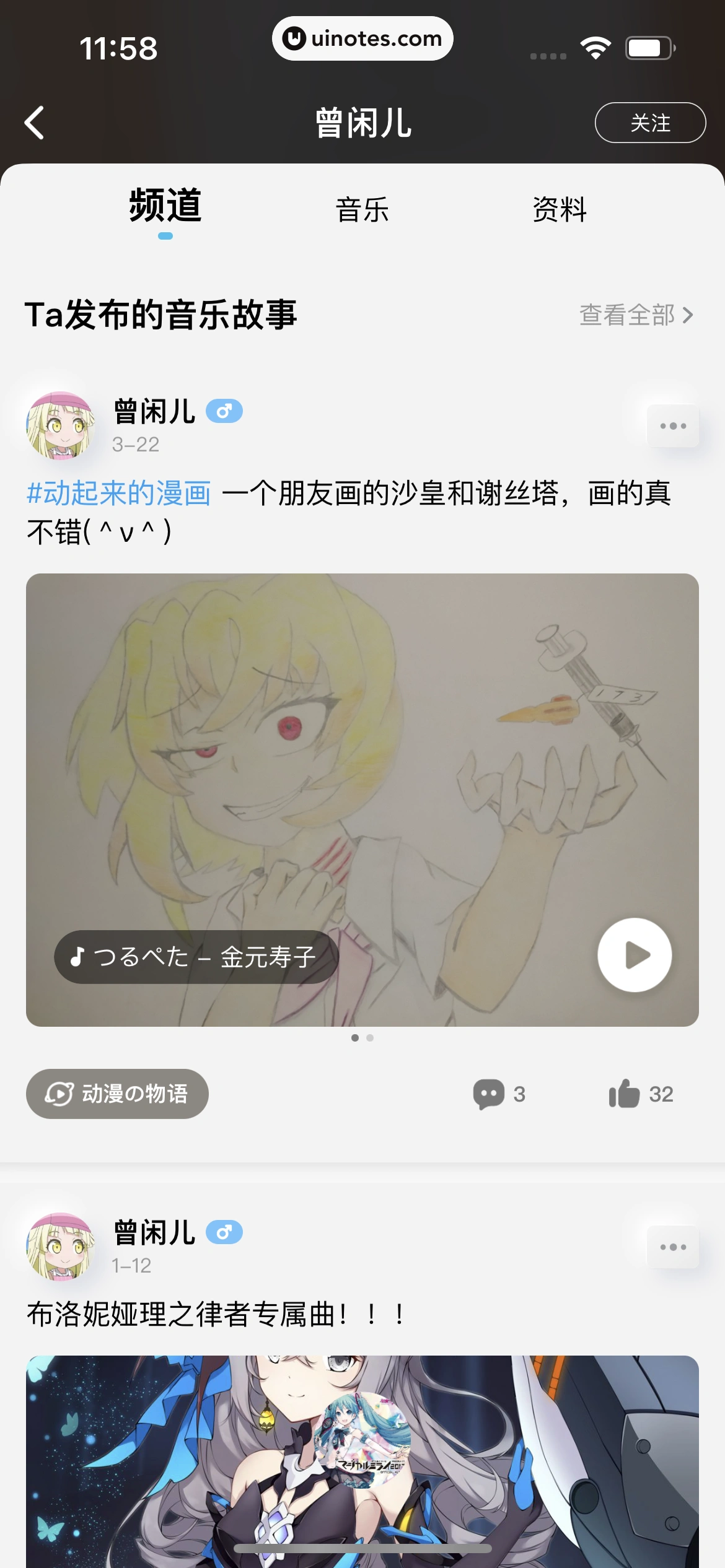Switch to the second carousel dot
Screen dimensions: 725x1568
371,1038
